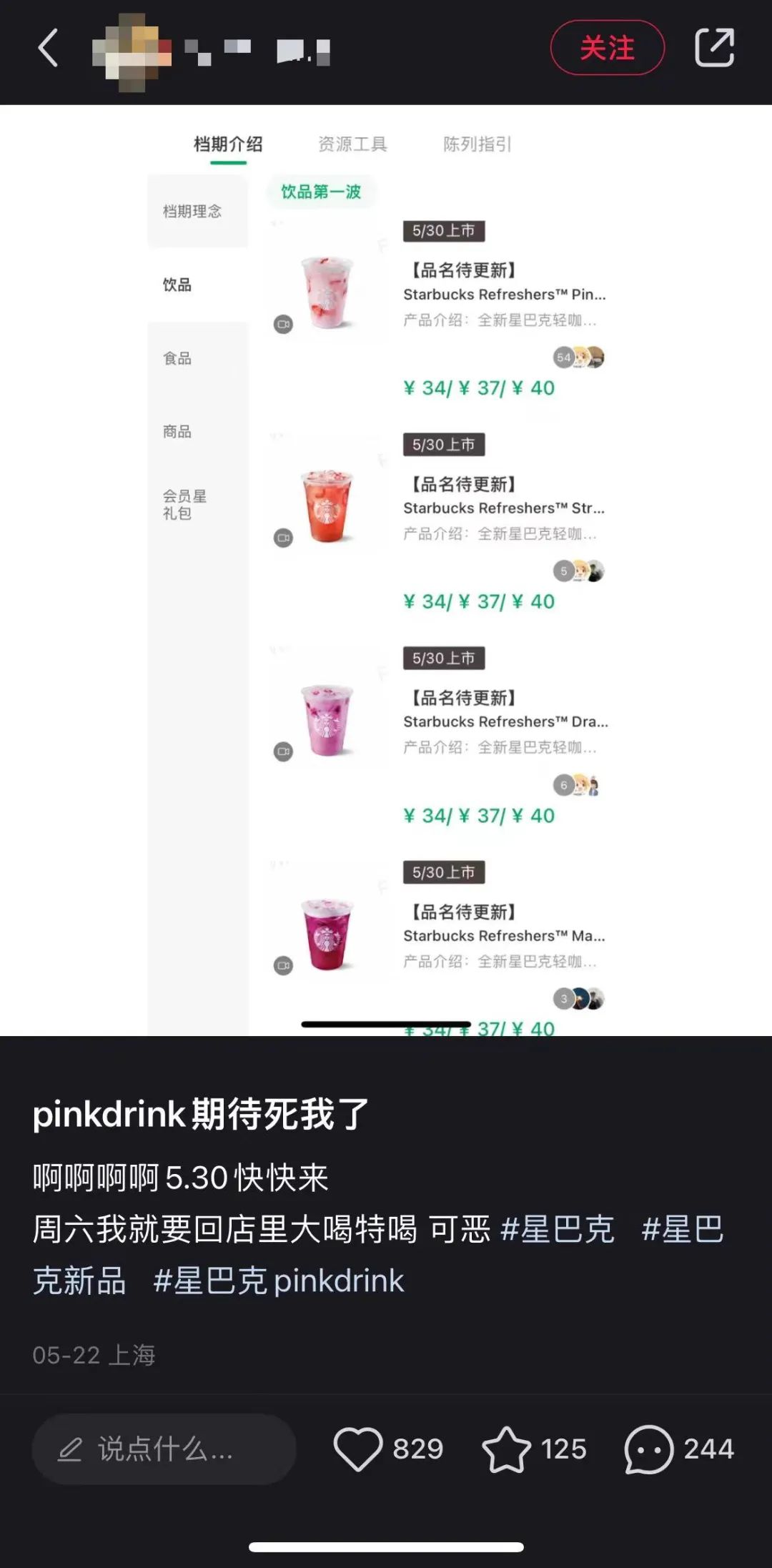Share this post

pyautogui.click(x=714, y=49)
